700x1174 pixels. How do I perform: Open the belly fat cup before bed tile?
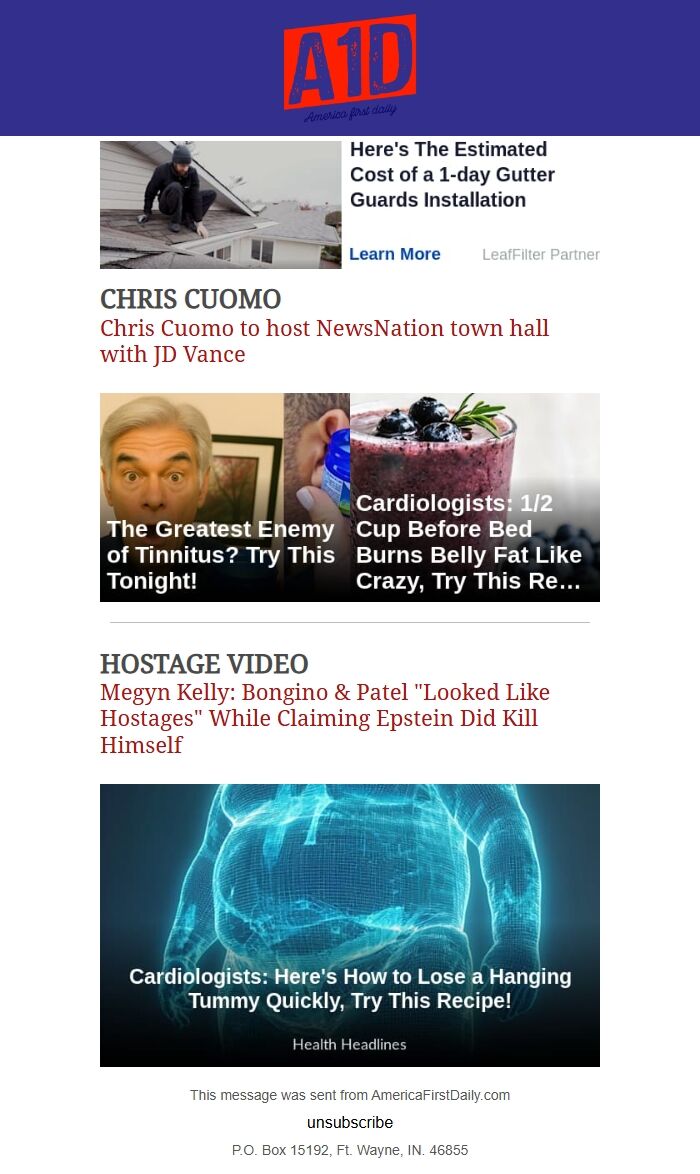(475, 497)
